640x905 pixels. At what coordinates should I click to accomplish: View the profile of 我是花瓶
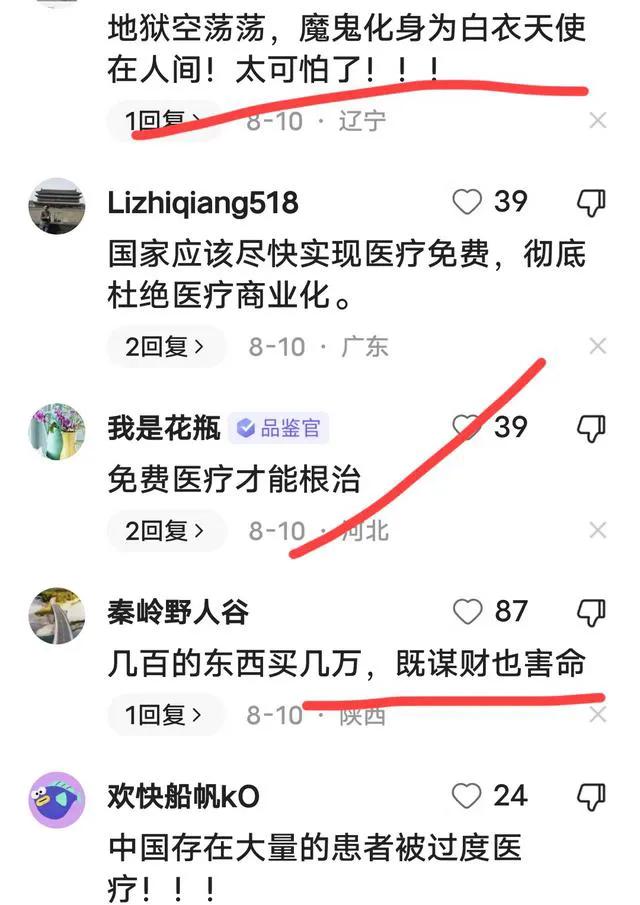56,432
